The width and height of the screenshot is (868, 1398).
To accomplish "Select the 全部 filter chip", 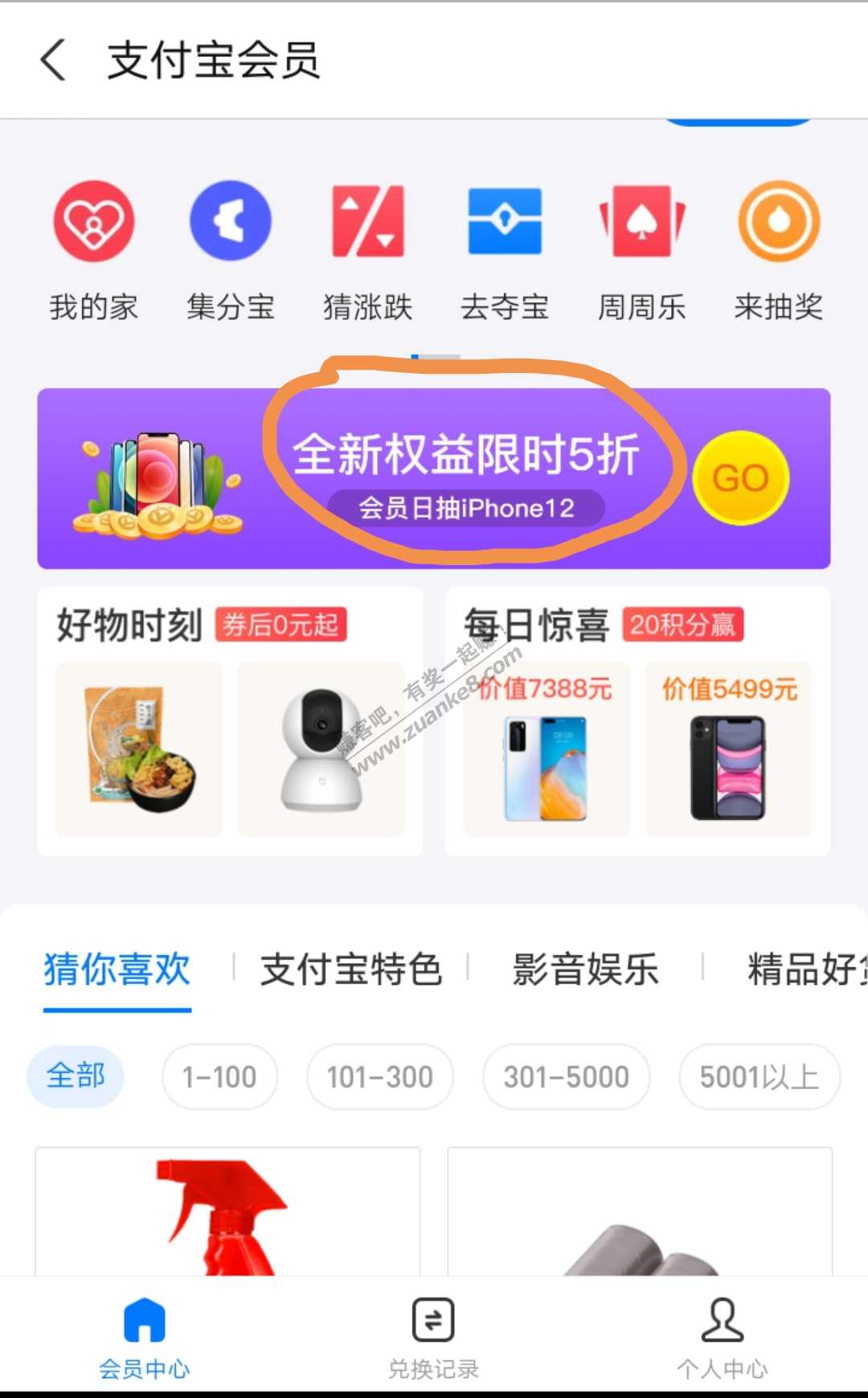I will 76,1076.
